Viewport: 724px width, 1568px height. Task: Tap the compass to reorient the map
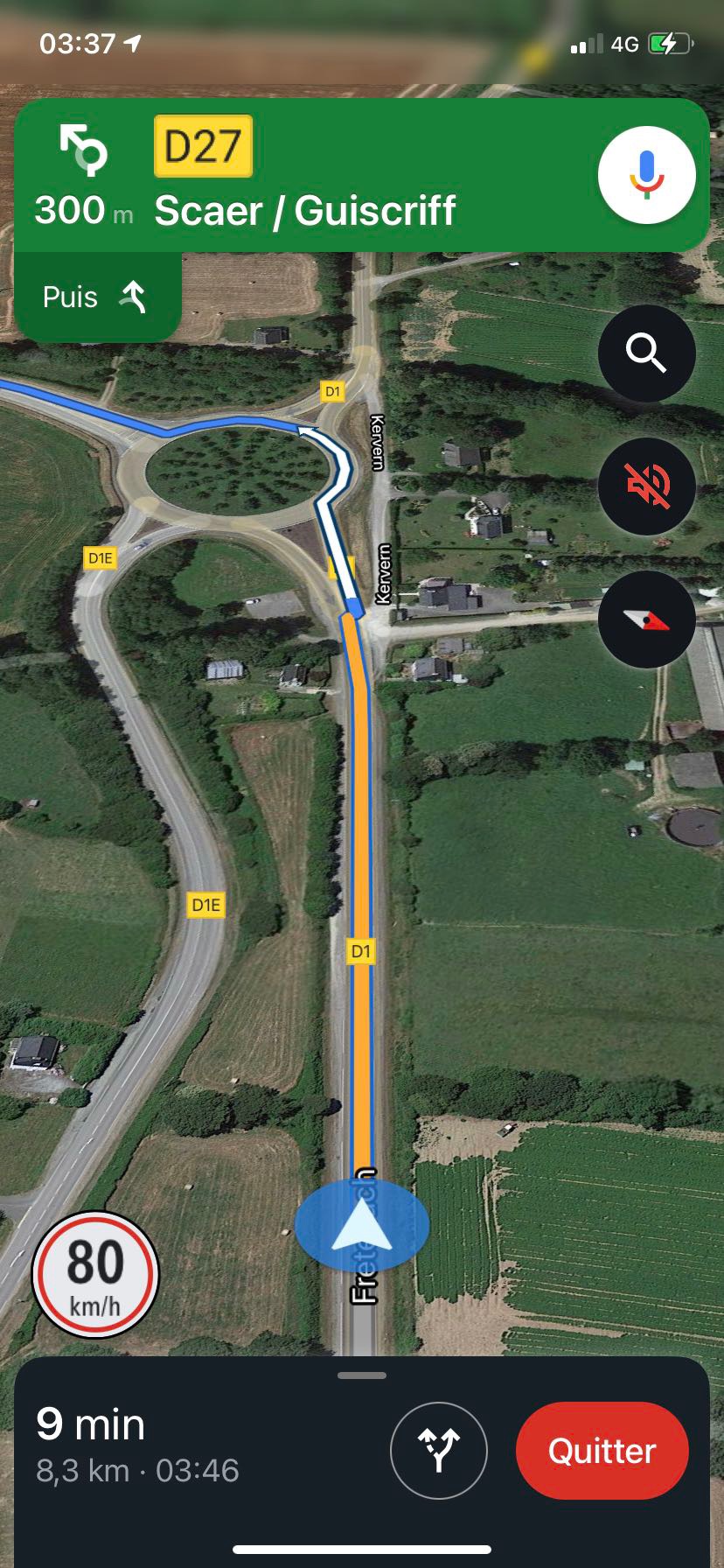(x=646, y=619)
